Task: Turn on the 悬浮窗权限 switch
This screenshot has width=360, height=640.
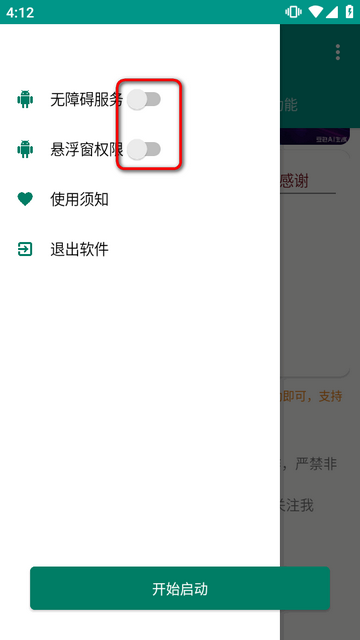Action: (x=144, y=149)
